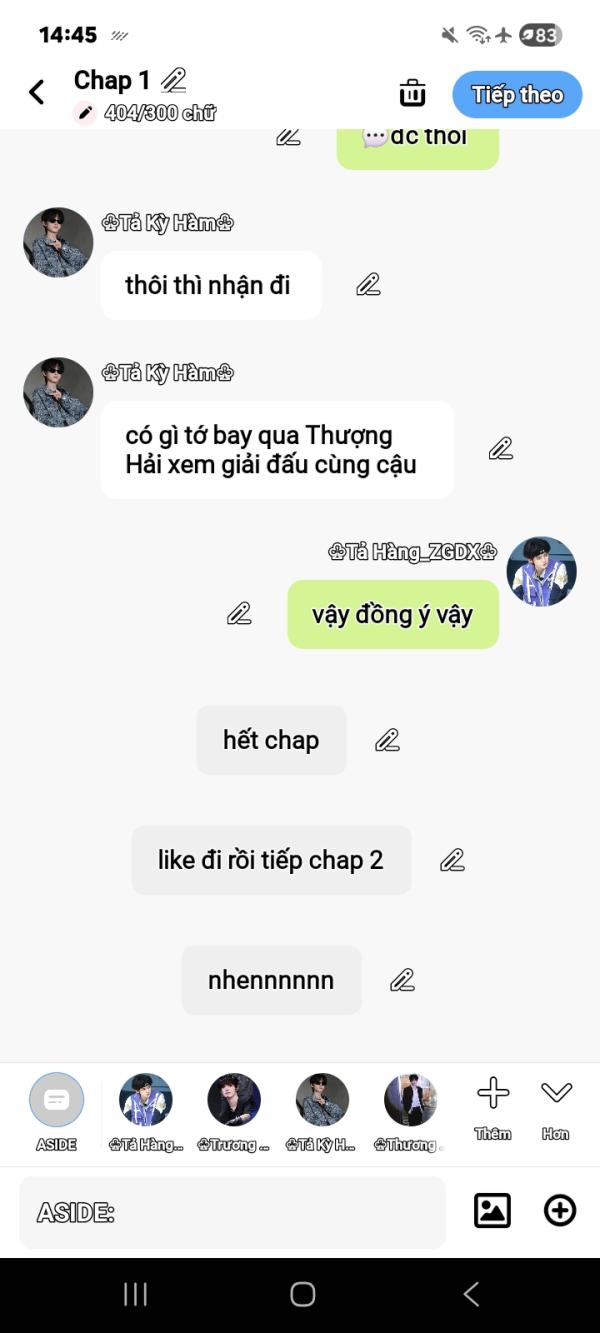This screenshot has width=600, height=1333.
Task: Edit the "vậy đồng ý vậy" message
Action: [239, 614]
